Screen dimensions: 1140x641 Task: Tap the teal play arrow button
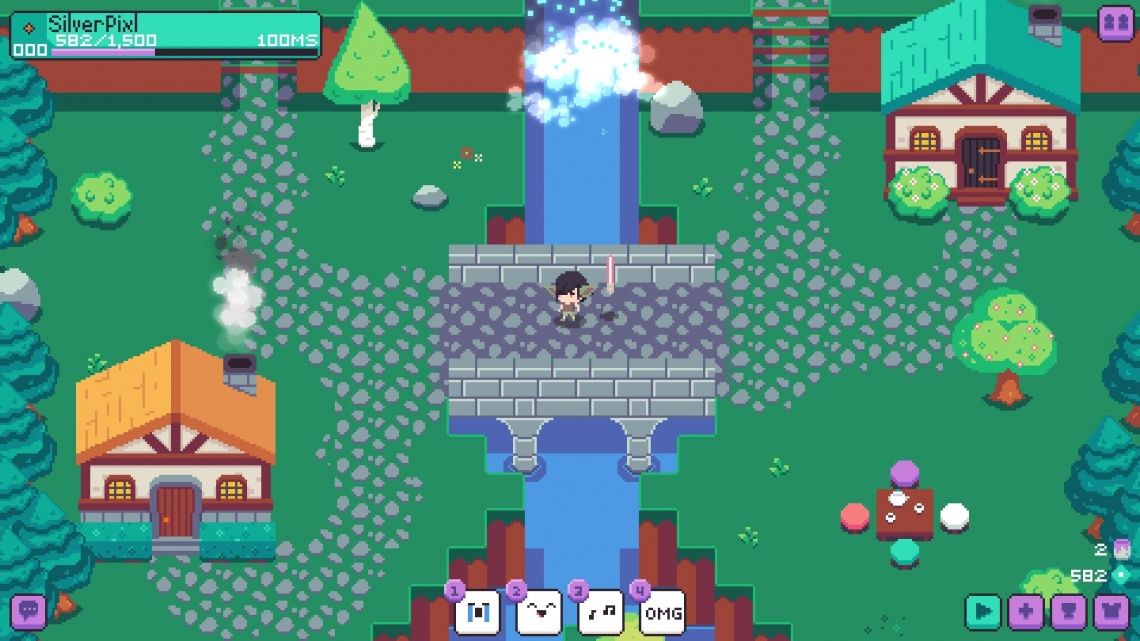tap(984, 611)
